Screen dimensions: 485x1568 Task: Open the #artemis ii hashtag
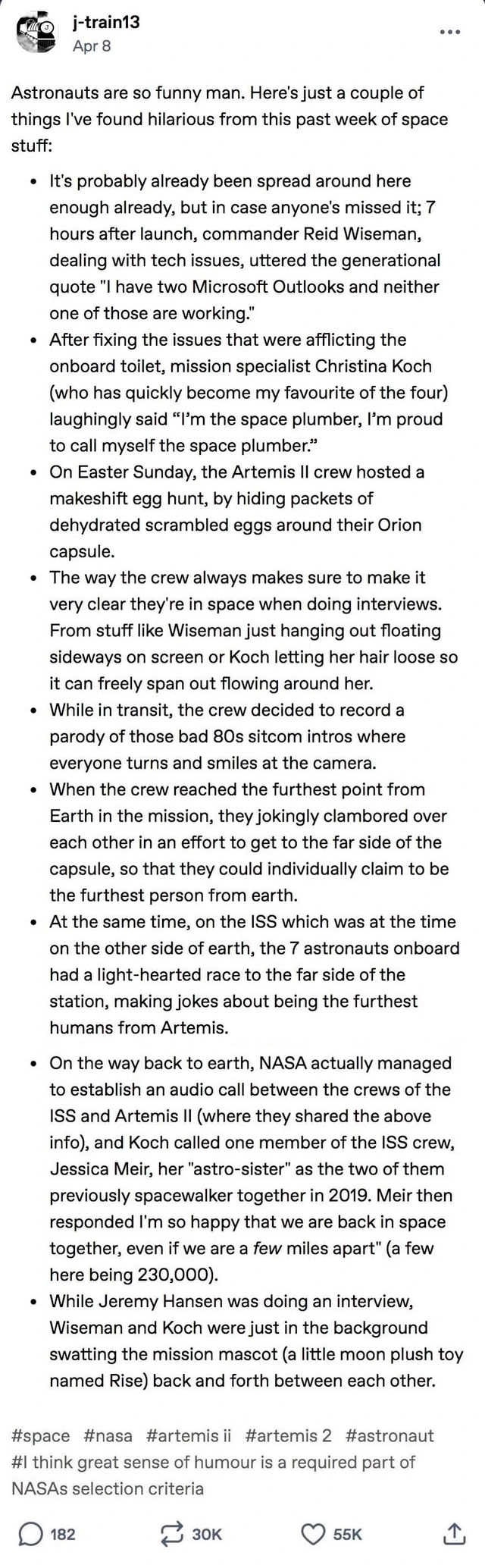(x=189, y=1435)
